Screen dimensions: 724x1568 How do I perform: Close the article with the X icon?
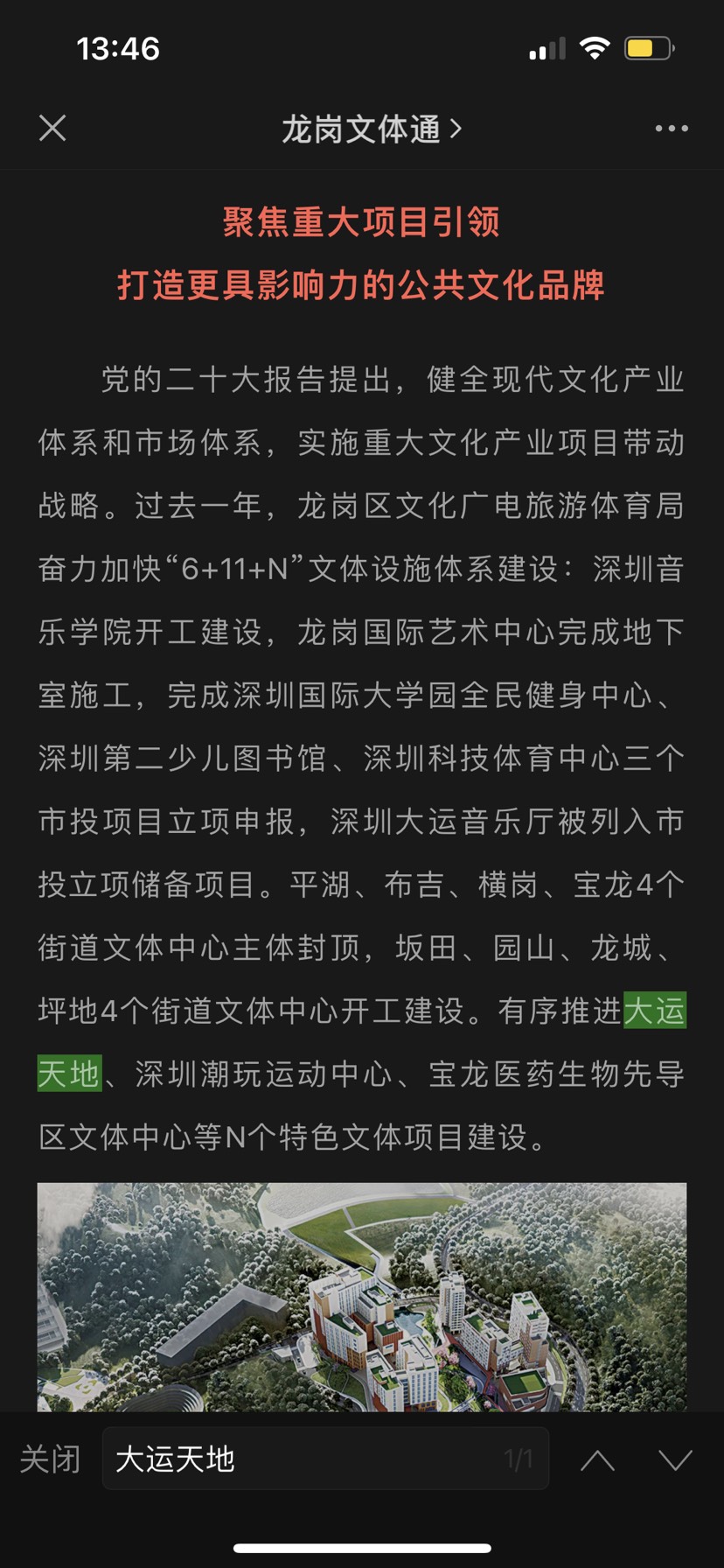point(52,129)
